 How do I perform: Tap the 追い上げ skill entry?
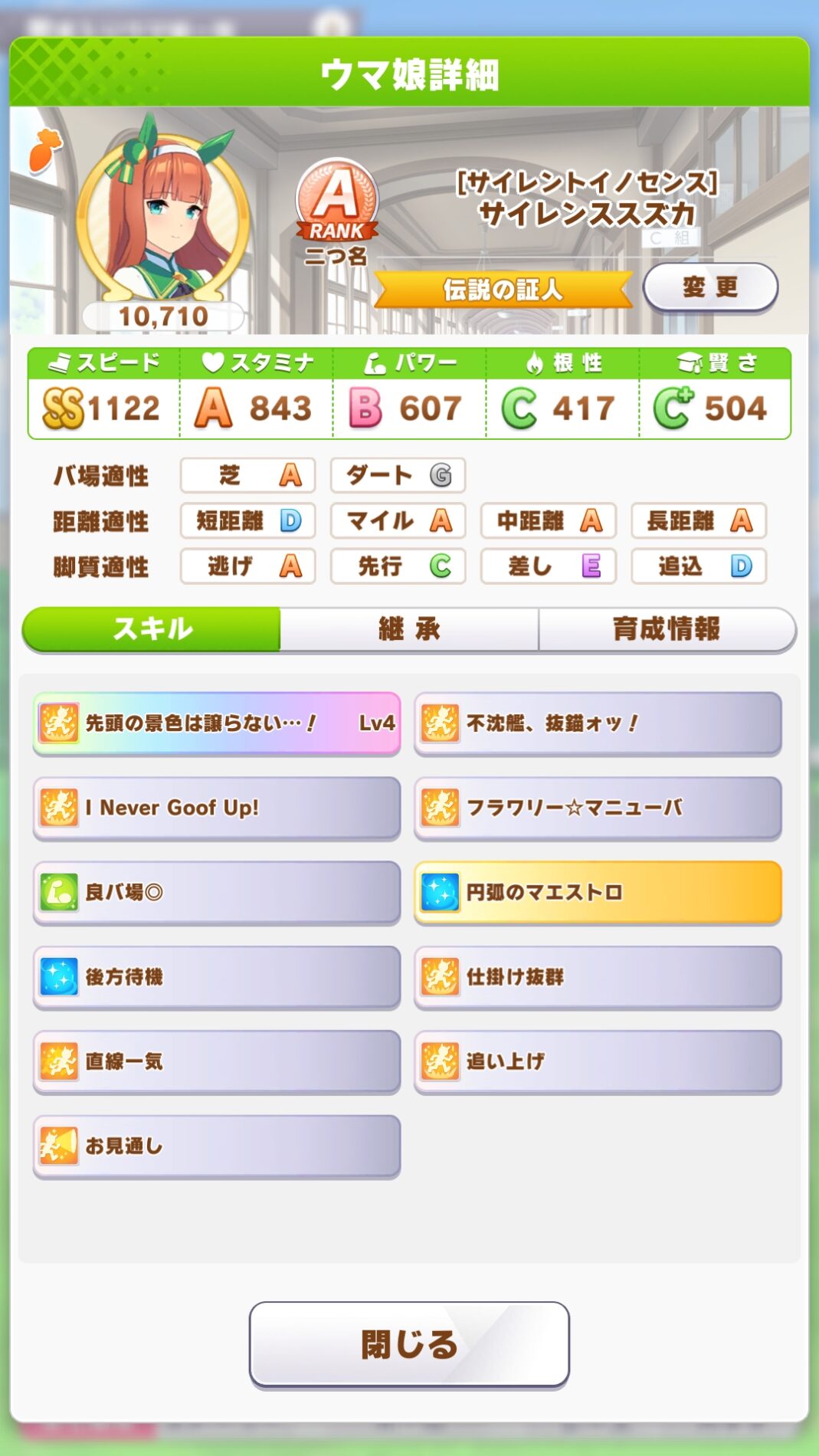(x=598, y=1061)
